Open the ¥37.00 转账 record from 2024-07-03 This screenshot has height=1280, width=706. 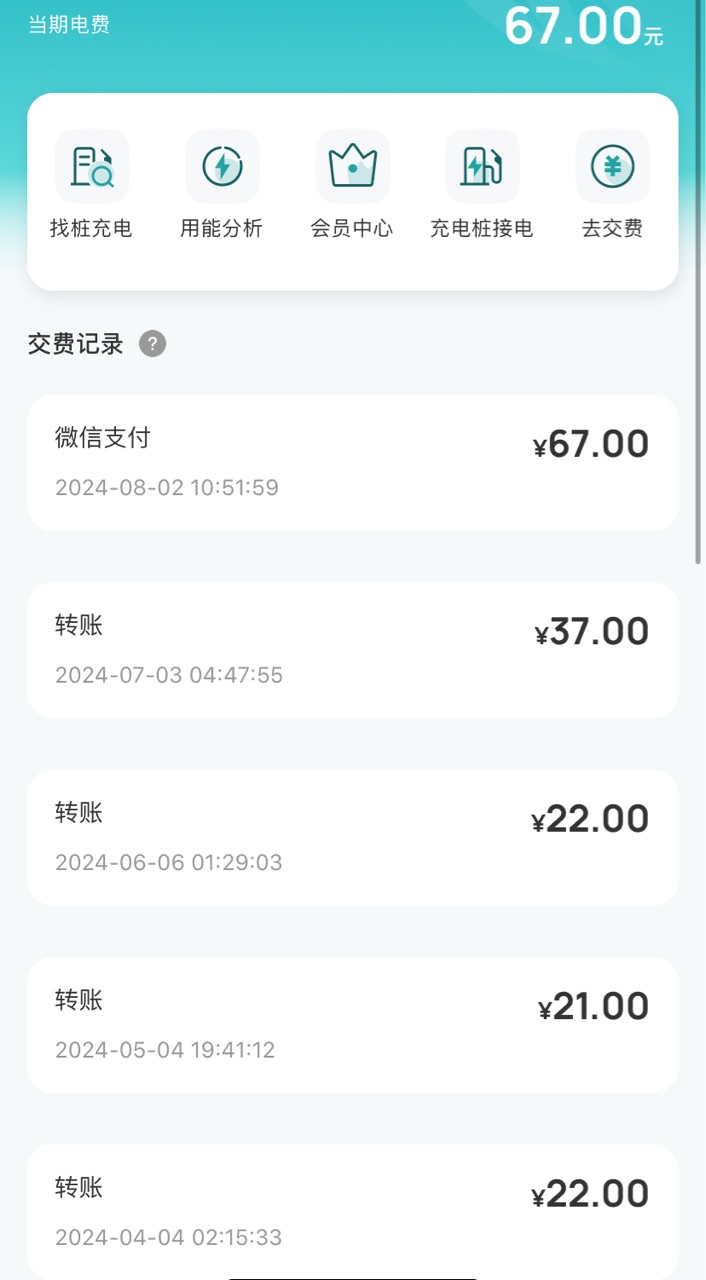click(x=353, y=650)
